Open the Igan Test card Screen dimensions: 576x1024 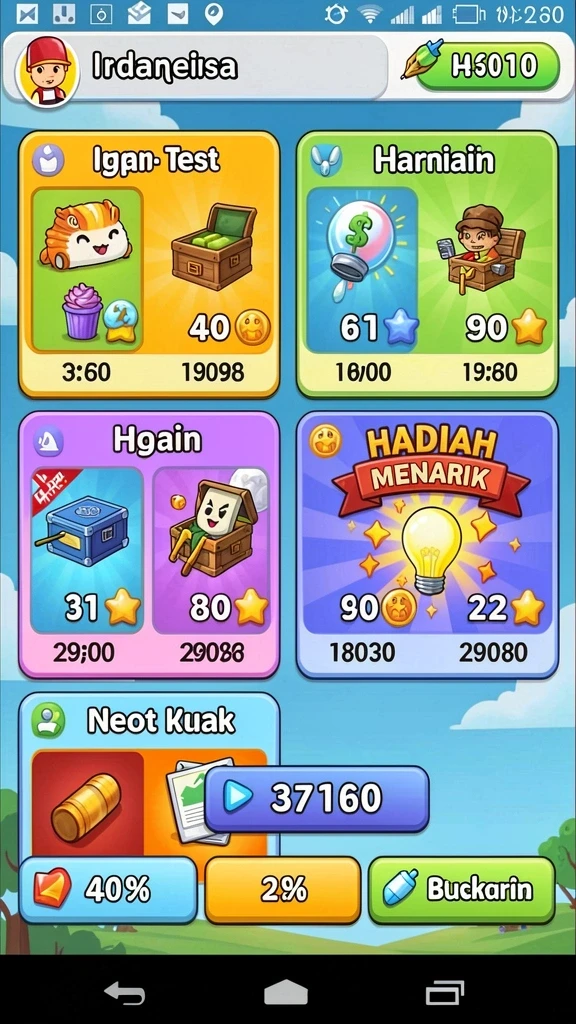click(149, 264)
